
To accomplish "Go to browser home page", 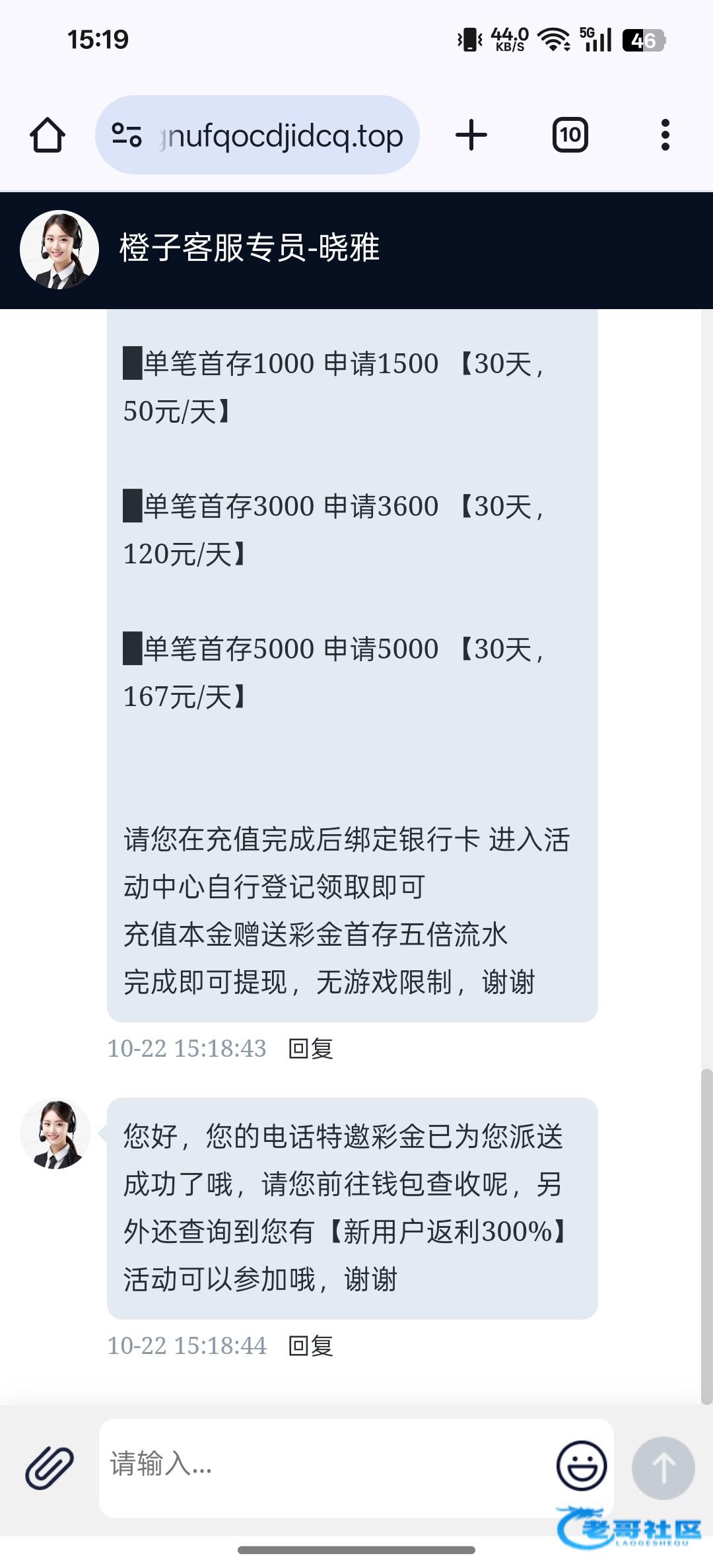I will (48, 135).
